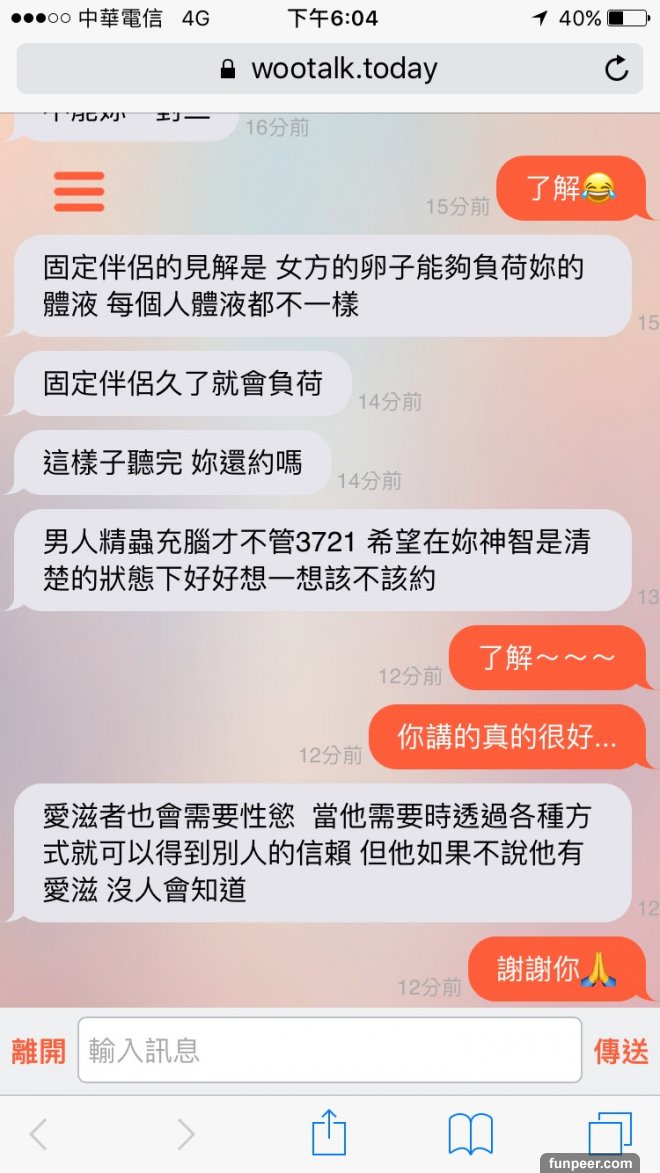This screenshot has width=660, height=1173.
Task: View open Safari tabs
Action: click(610, 1134)
